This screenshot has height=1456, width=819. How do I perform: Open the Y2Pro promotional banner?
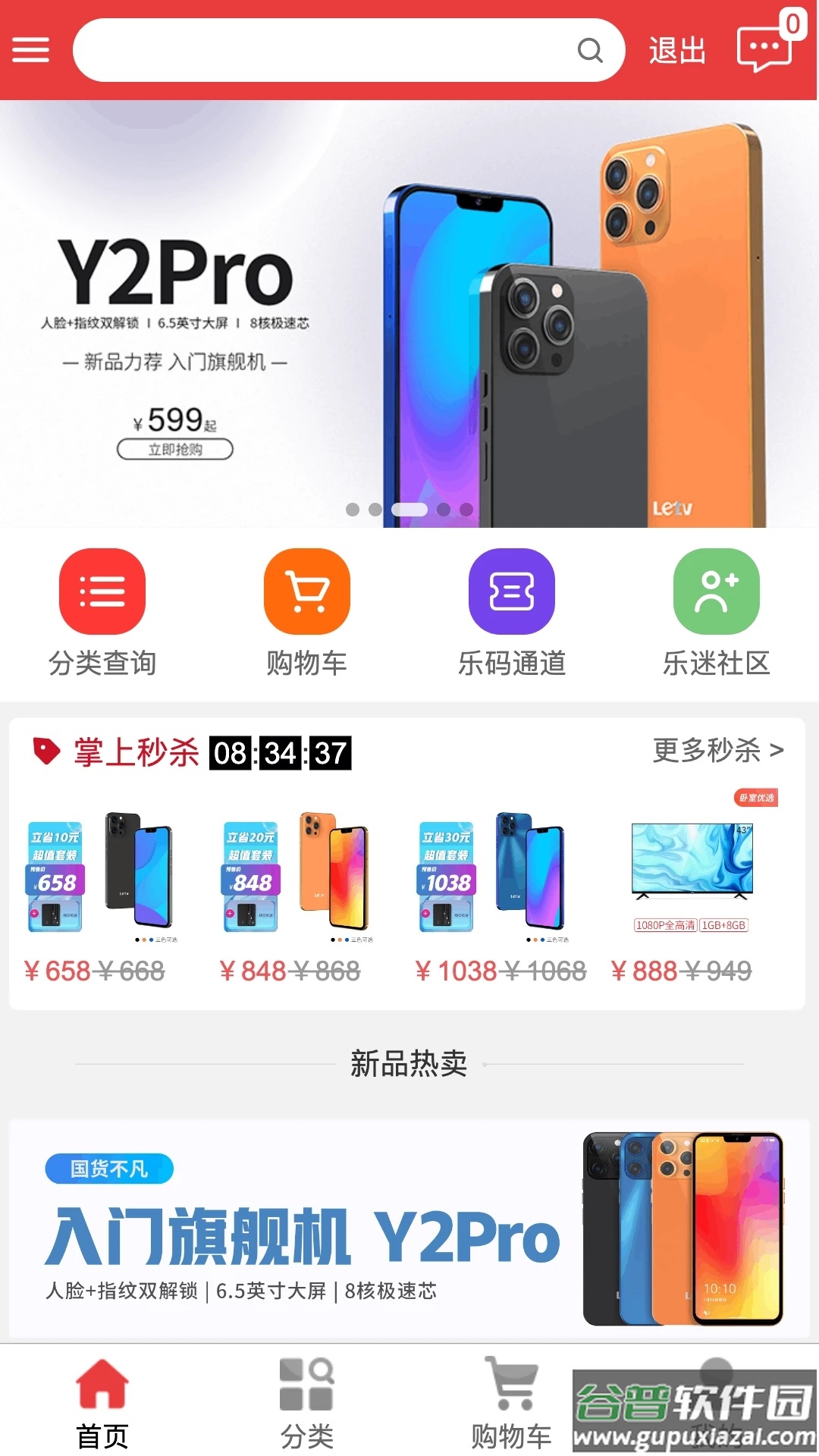click(x=409, y=314)
